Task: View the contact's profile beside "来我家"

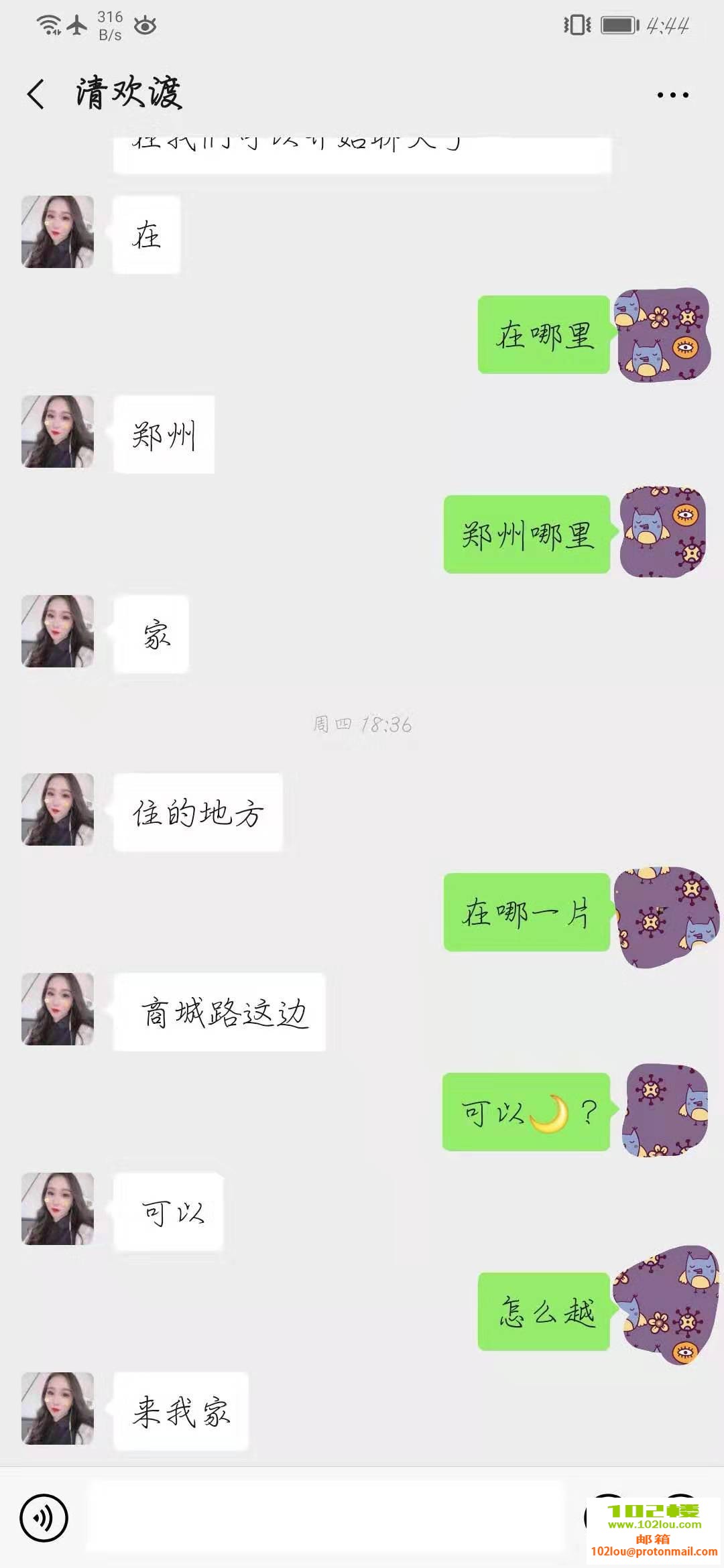Action: click(58, 1409)
